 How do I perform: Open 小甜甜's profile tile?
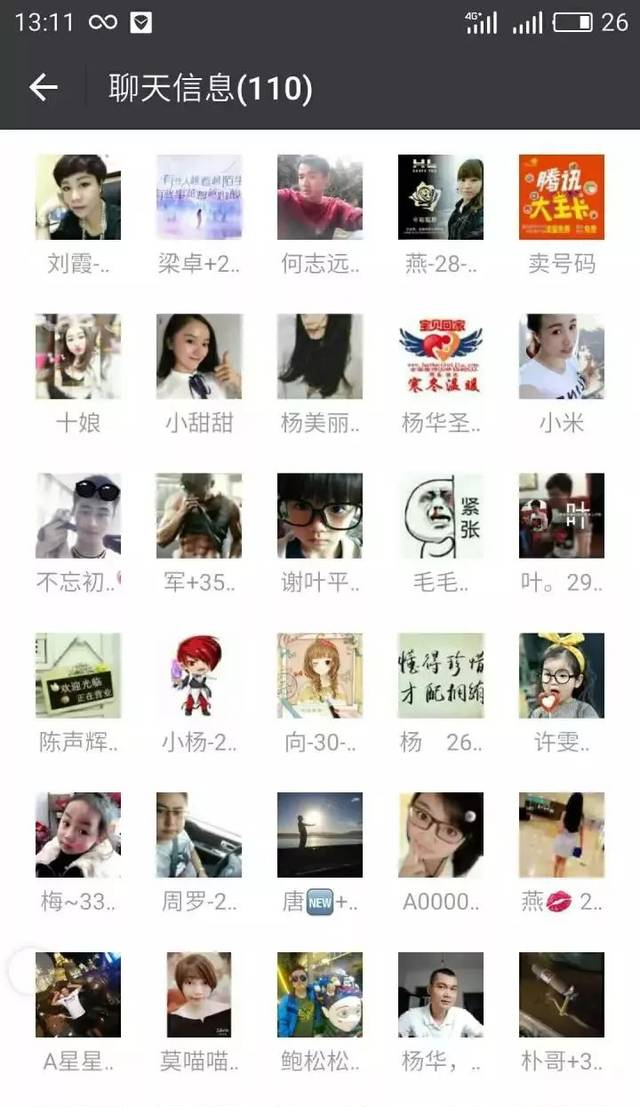[199, 357]
